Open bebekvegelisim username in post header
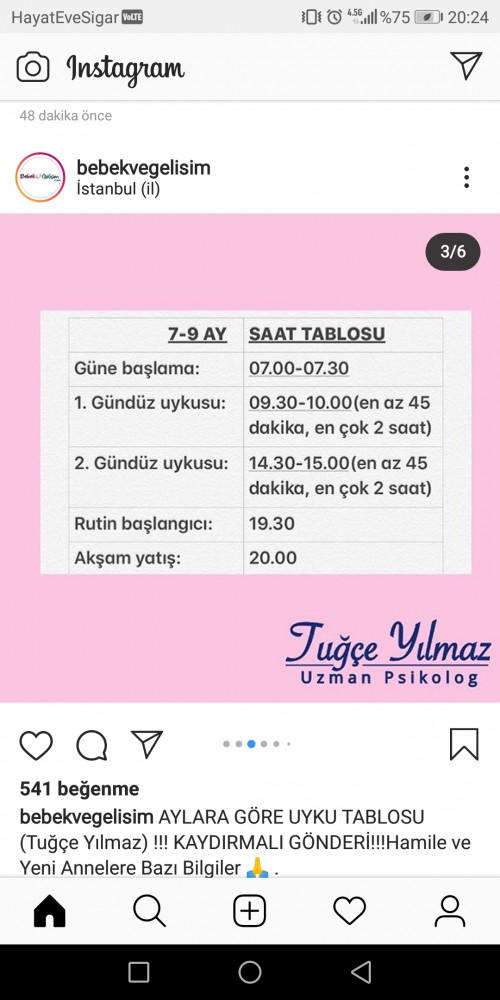Screen dimensions: 500x1000 pyautogui.click(x=143, y=168)
